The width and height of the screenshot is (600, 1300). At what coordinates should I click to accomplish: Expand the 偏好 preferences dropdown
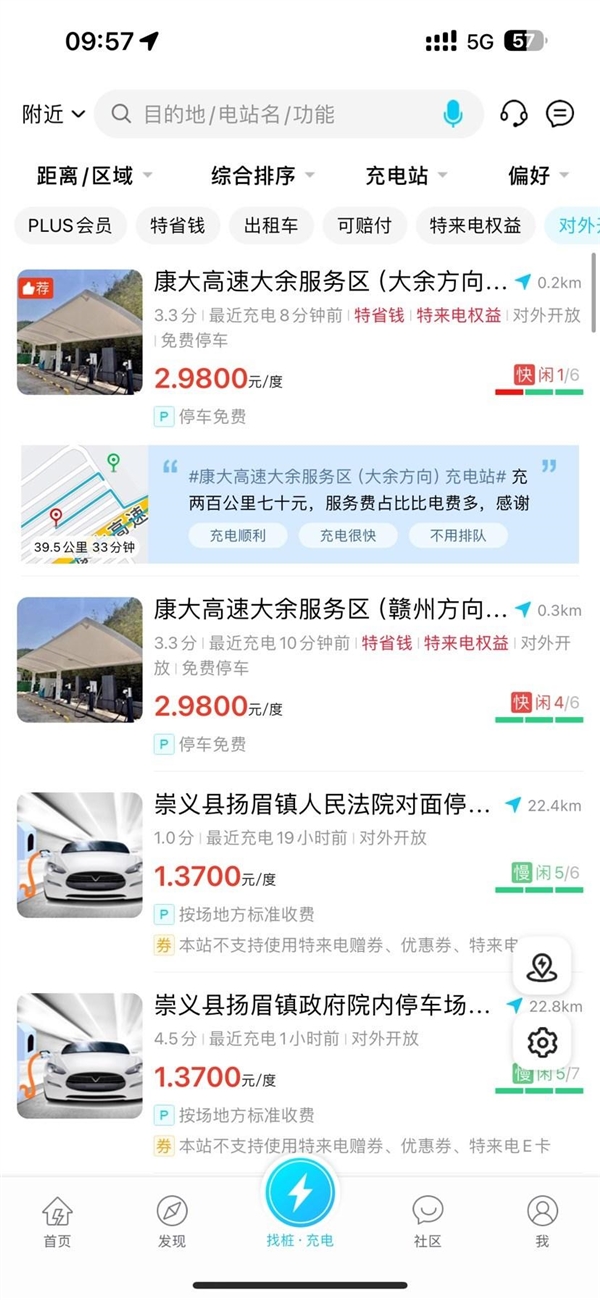click(538, 176)
